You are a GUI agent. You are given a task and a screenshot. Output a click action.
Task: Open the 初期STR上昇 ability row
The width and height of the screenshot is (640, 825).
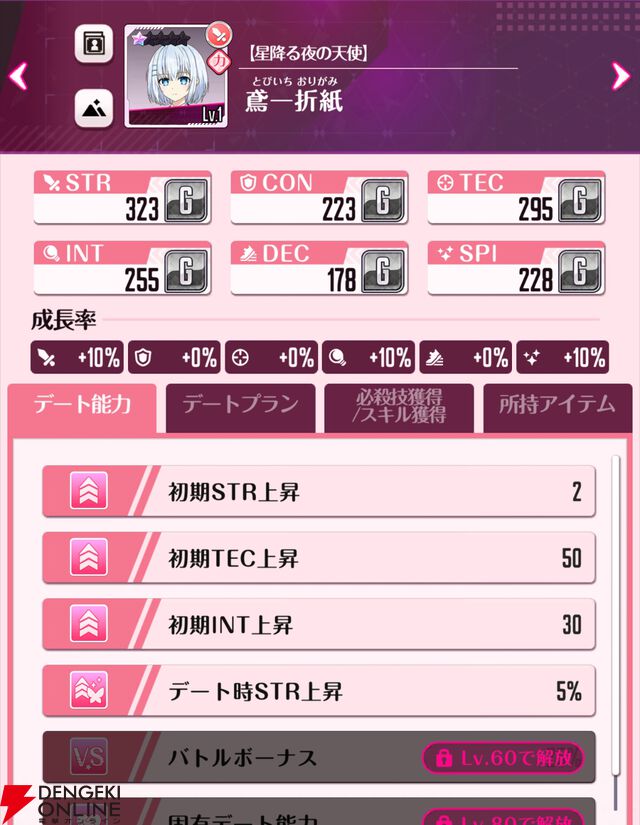pyautogui.click(x=318, y=491)
